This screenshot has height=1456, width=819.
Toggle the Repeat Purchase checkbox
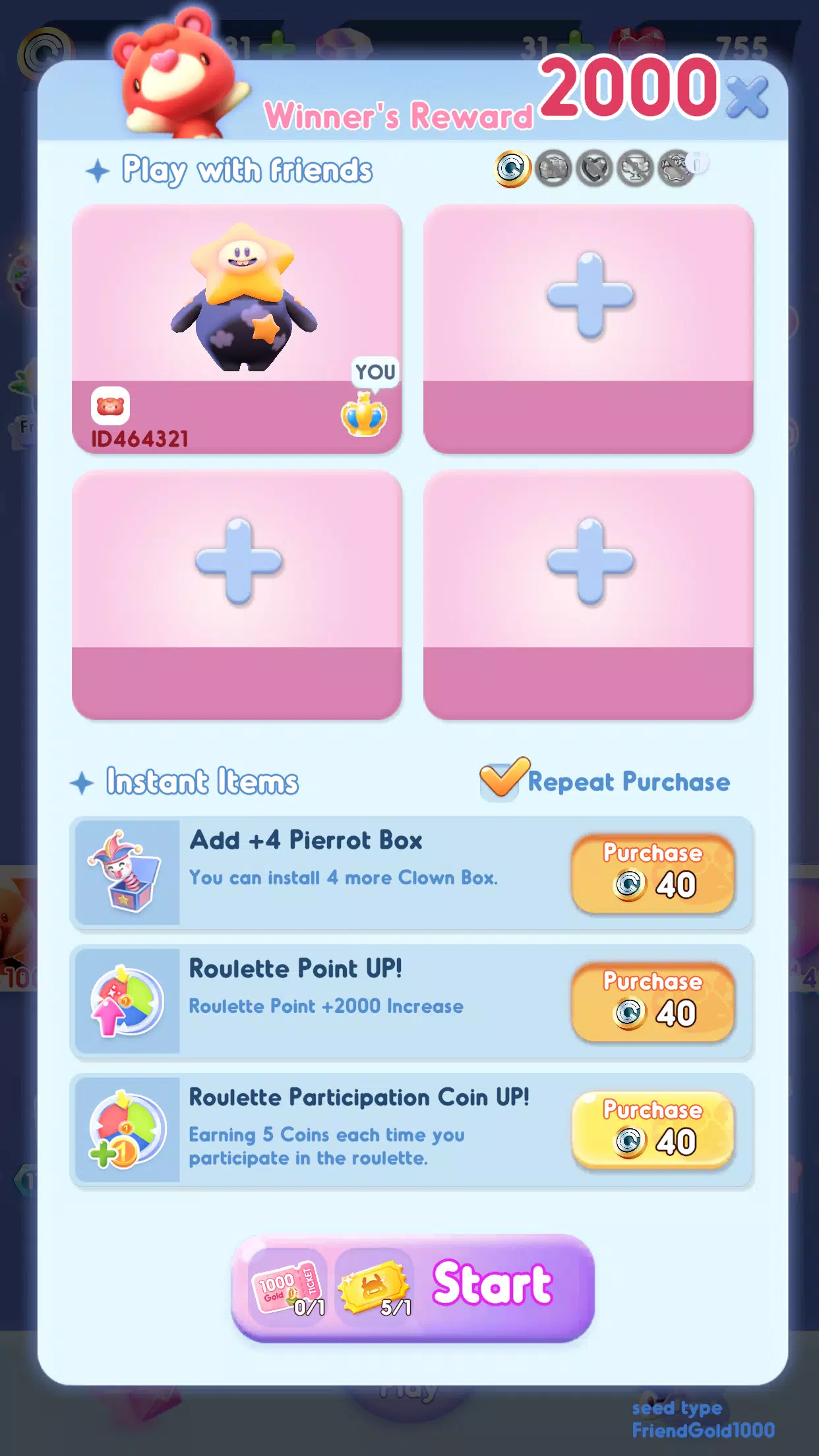[501, 779]
